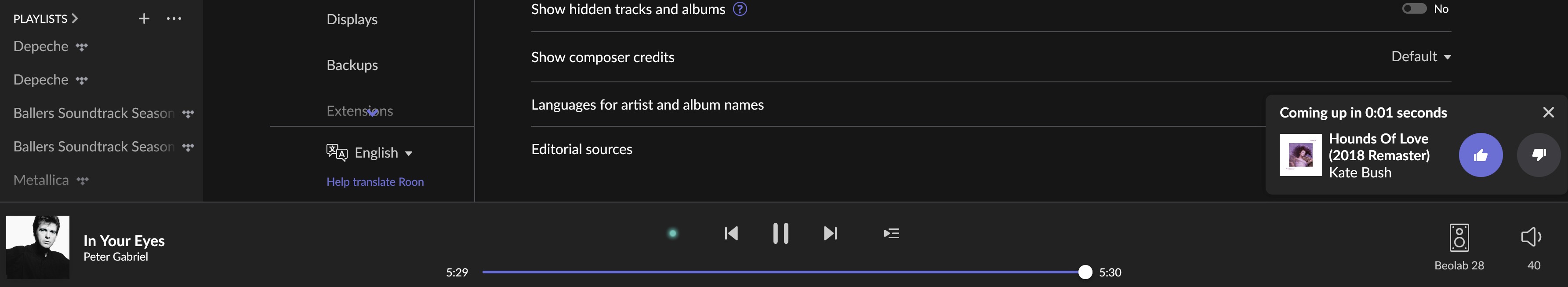Screen dimensions: 1568x287
Task: Open the volume control
Action: click(x=1532, y=237)
